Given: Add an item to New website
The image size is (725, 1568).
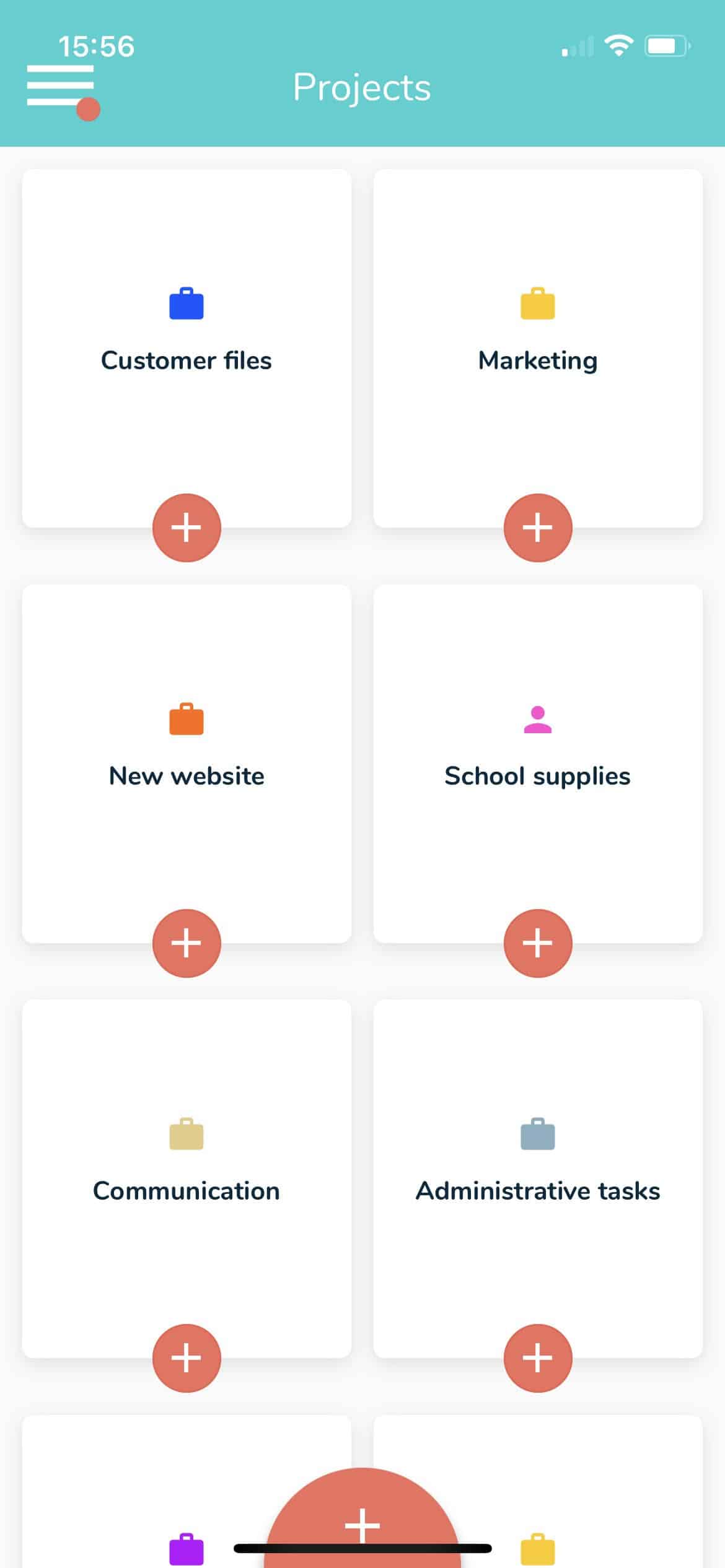Looking at the screenshot, I should [187, 943].
